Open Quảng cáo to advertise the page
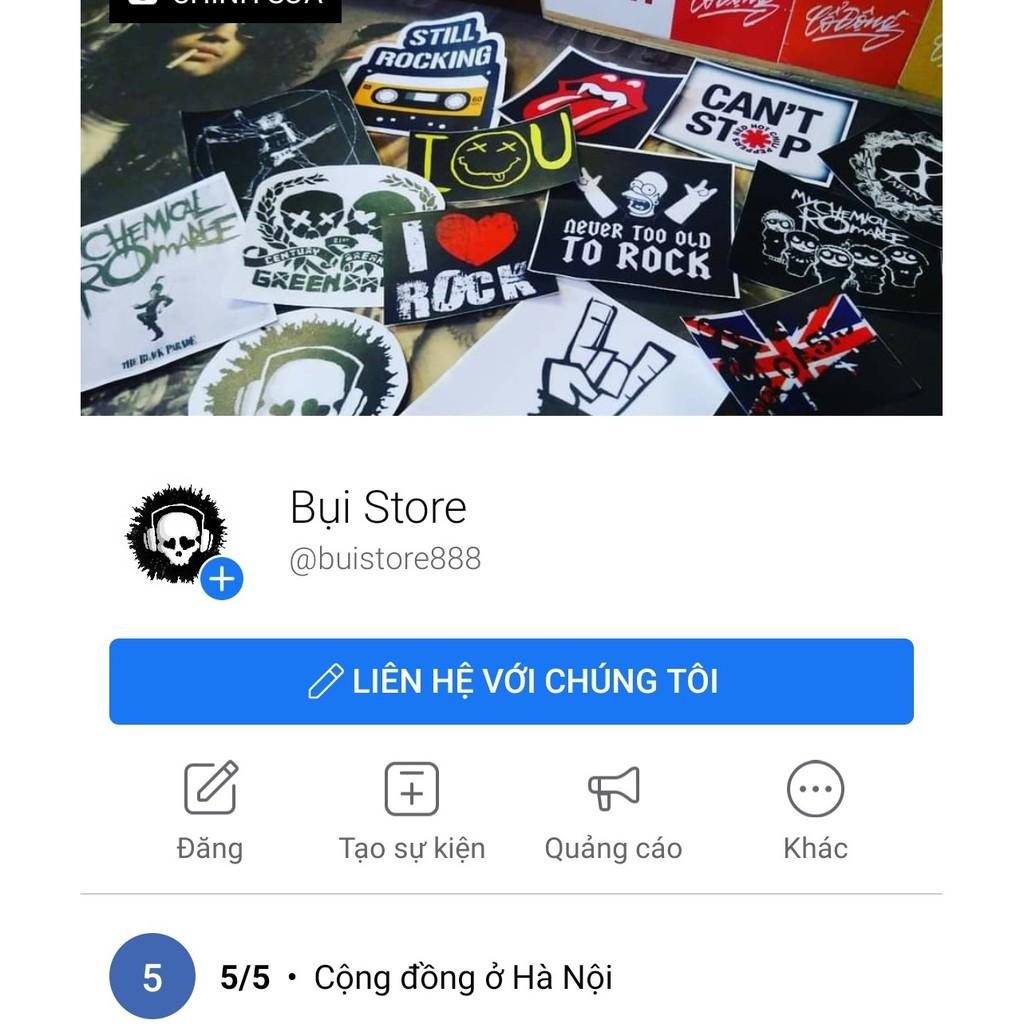This screenshot has width=1024, height=1024. tap(613, 810)
